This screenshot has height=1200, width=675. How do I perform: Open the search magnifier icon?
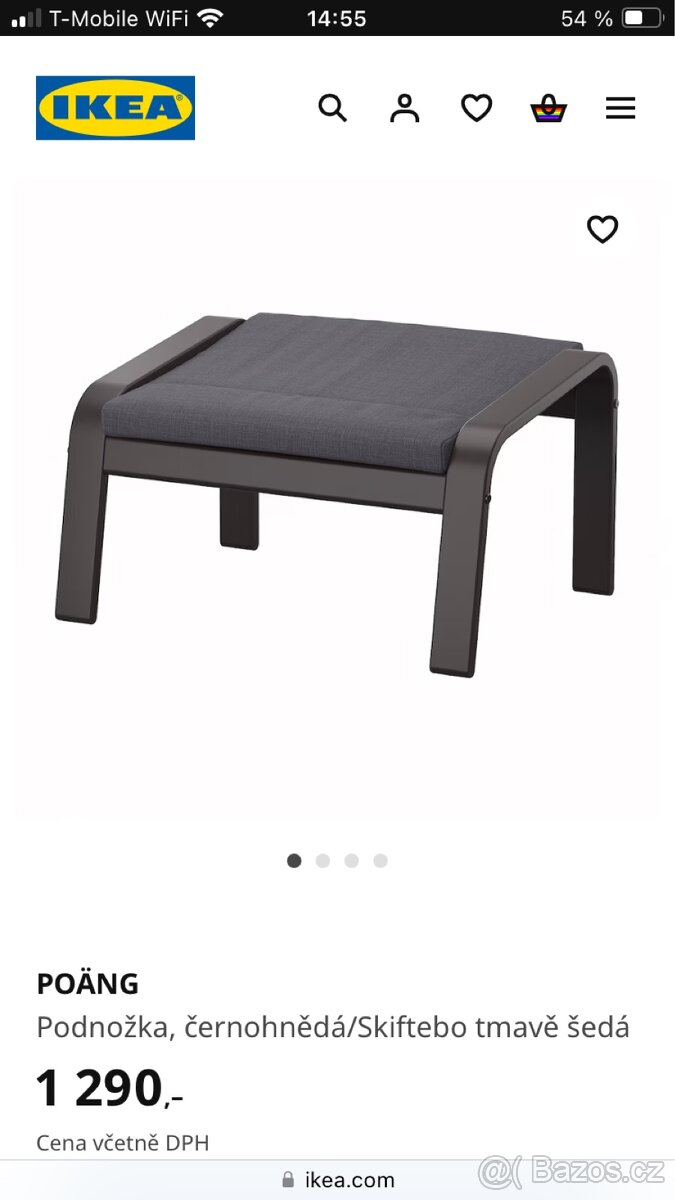pos(332,108)
